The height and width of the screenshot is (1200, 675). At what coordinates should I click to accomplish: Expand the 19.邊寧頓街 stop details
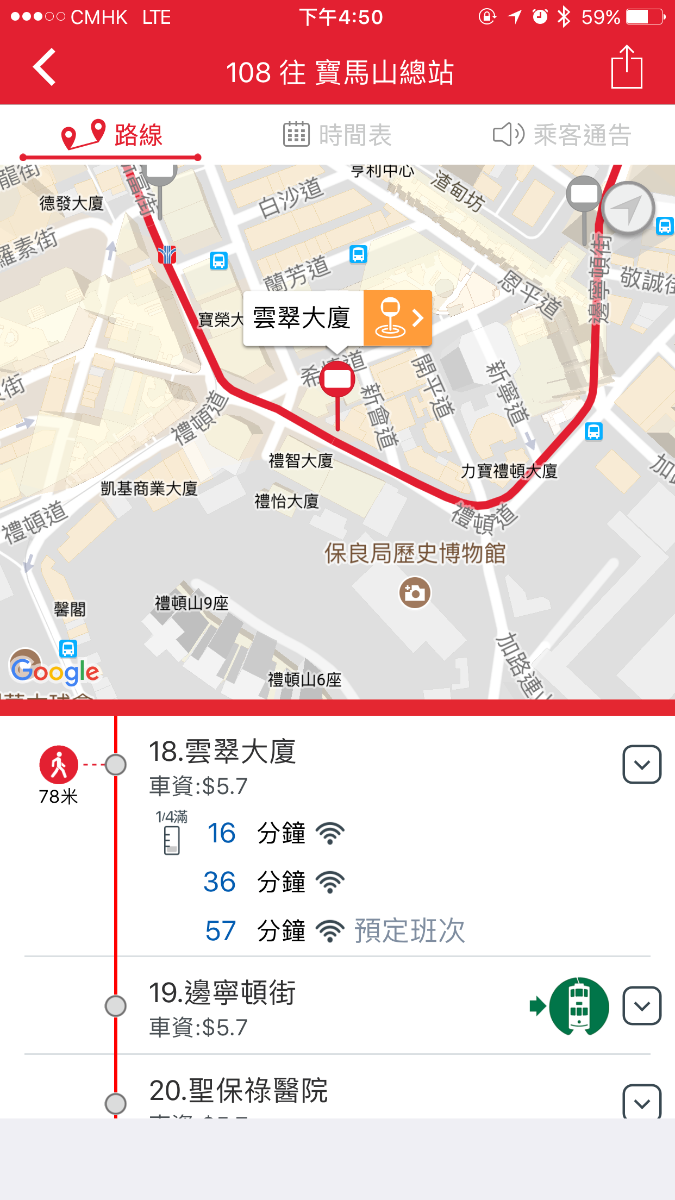(x=642, y=1006)
